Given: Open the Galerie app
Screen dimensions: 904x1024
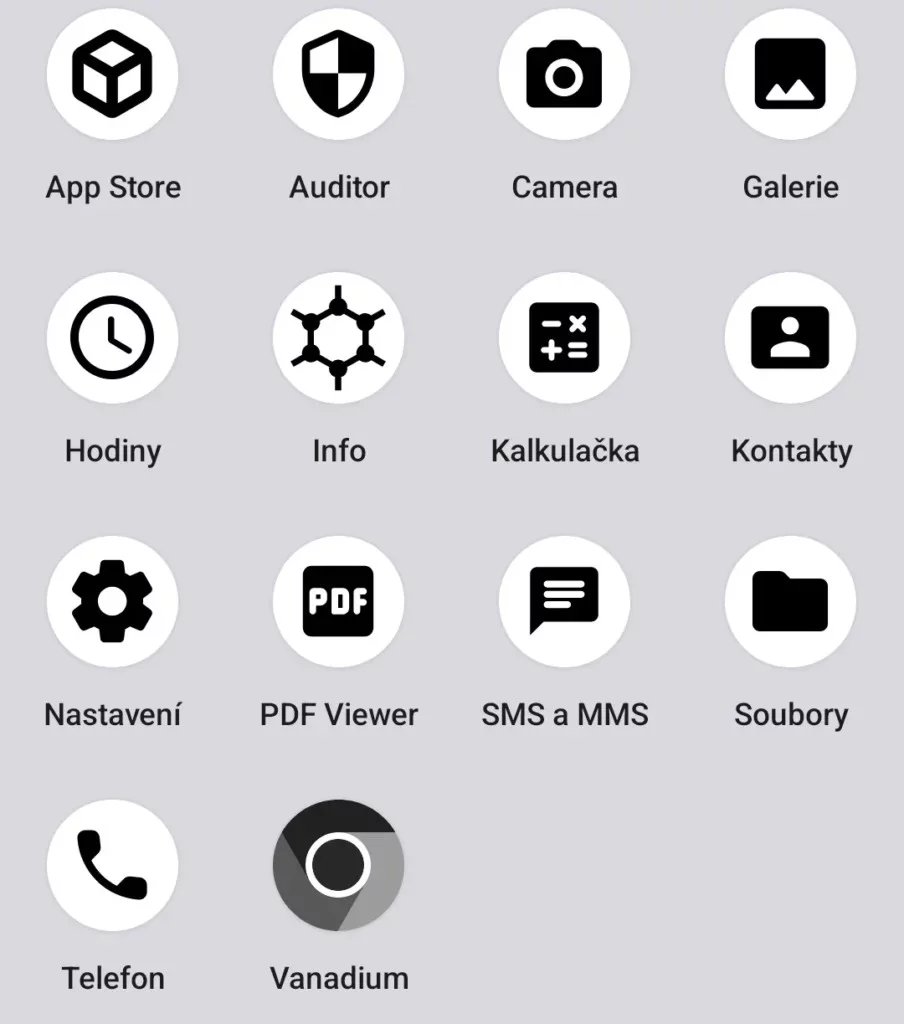Looking at the screenshot, I should [790, 74].
